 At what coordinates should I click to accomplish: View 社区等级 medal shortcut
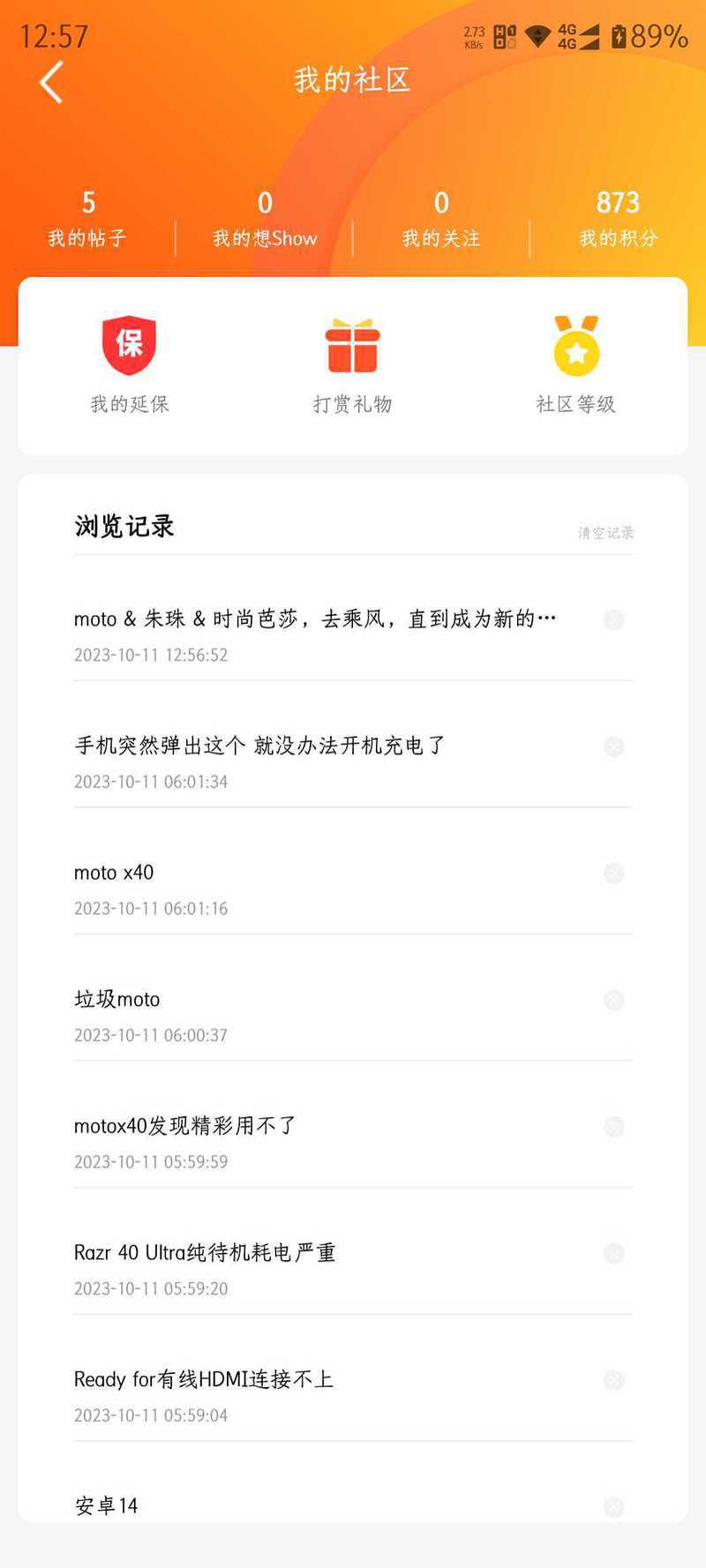[576, 364]
